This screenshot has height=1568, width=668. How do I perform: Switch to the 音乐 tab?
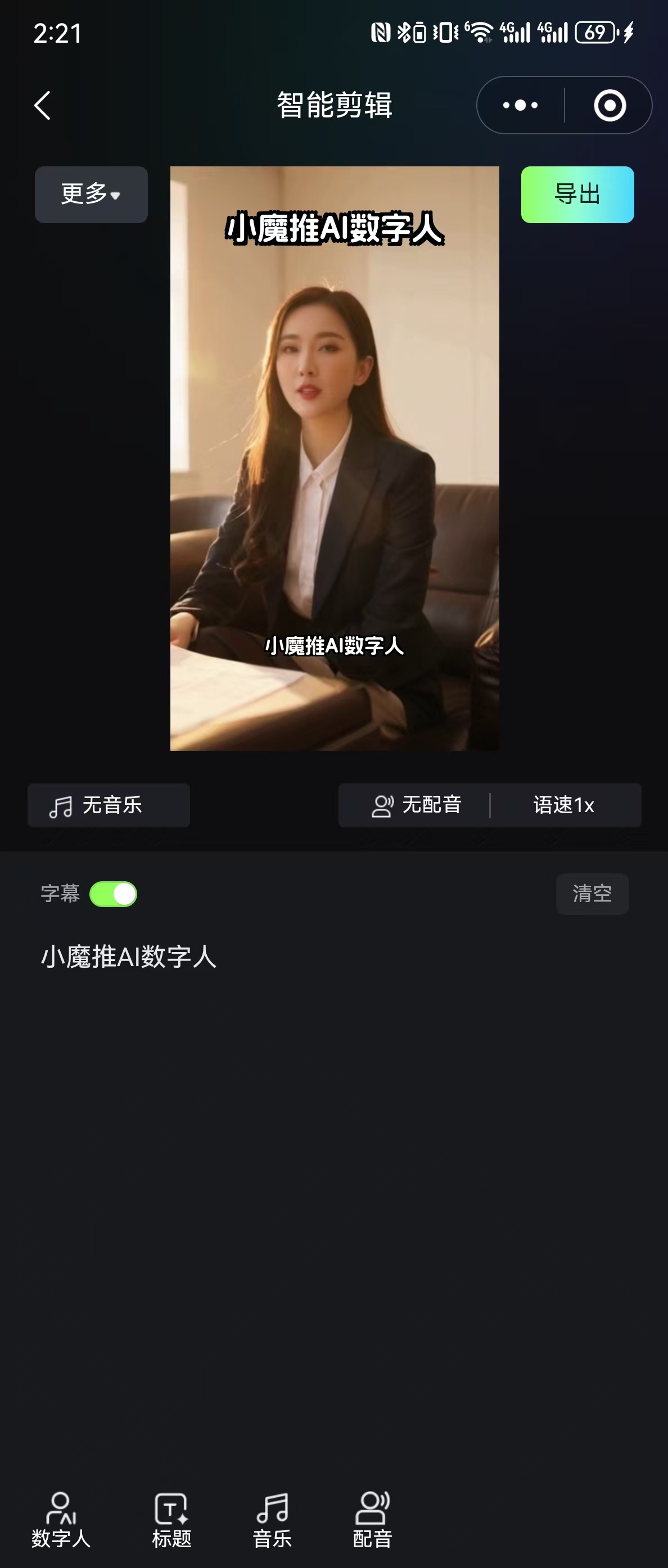click(x=272, y=1520)
